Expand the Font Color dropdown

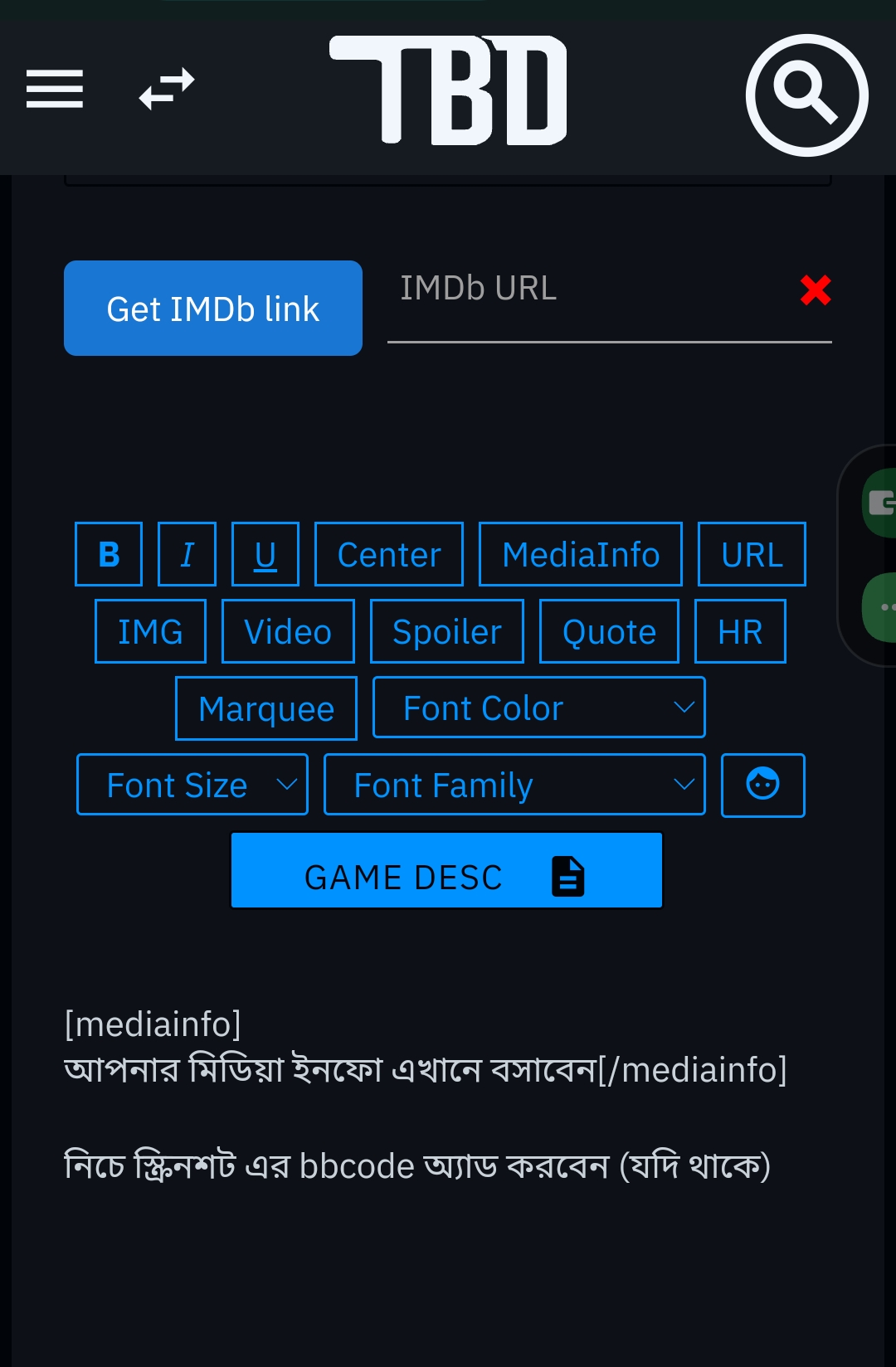[x=539, y=708]
